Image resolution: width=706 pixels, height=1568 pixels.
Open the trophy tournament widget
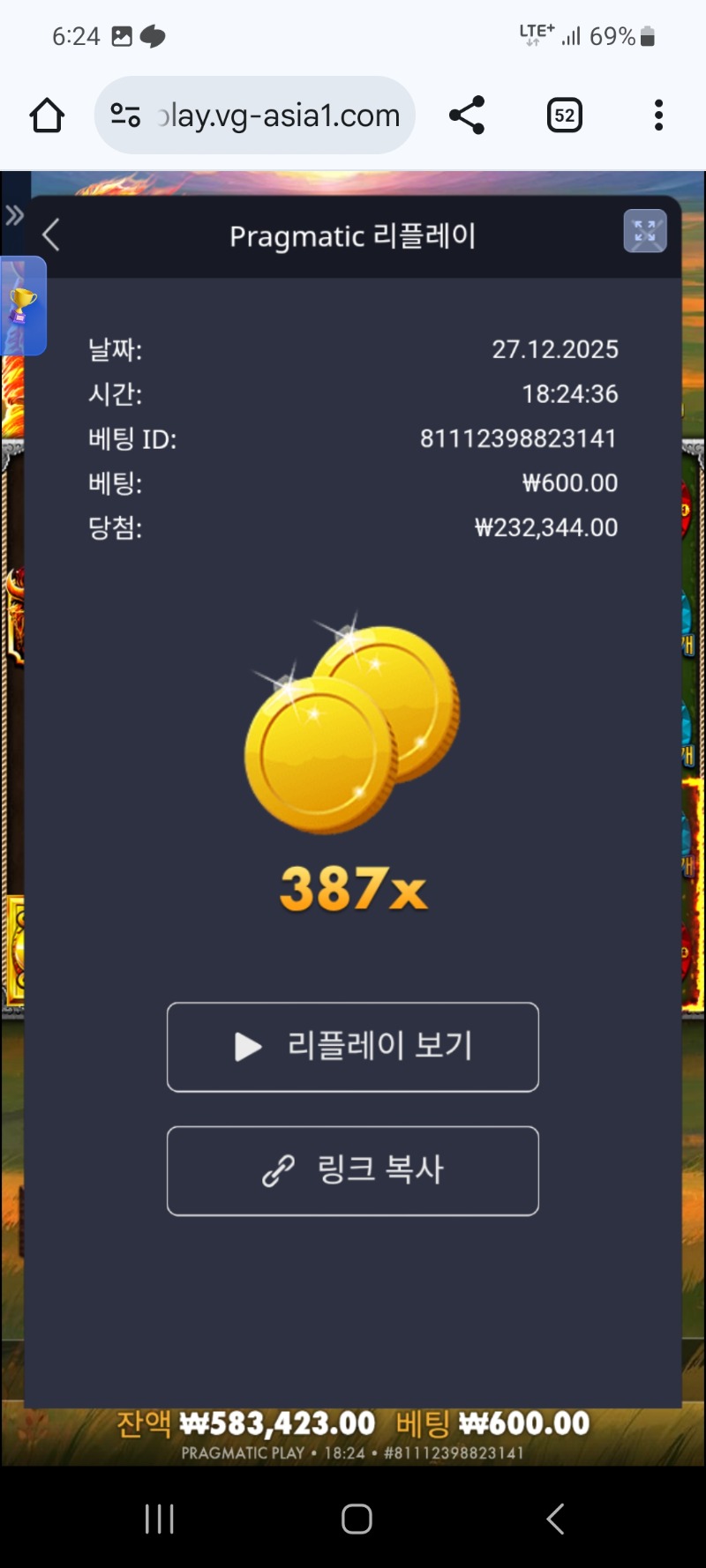(x=22, y=306)
